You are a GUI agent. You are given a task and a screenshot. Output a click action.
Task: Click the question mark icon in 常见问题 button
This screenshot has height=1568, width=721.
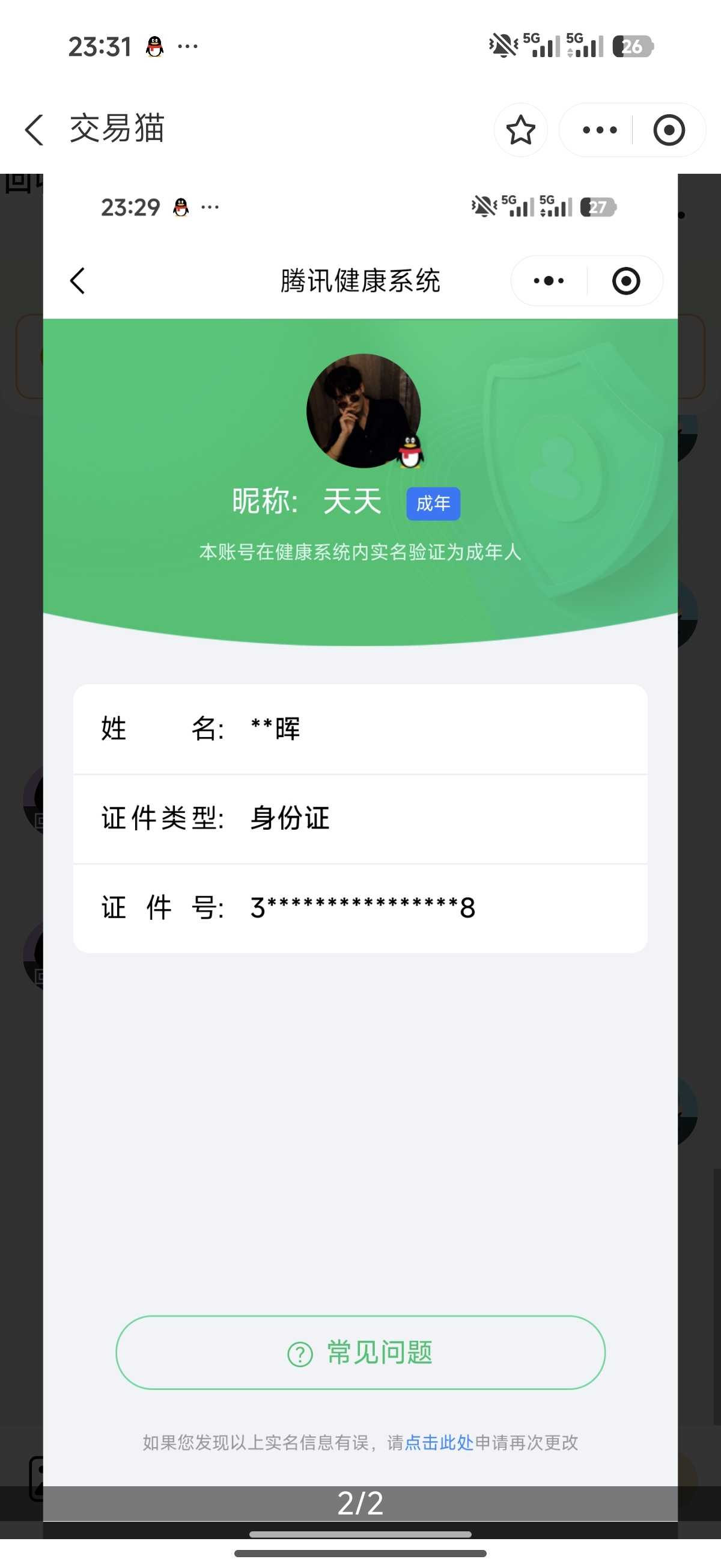tap(299, 1353)
